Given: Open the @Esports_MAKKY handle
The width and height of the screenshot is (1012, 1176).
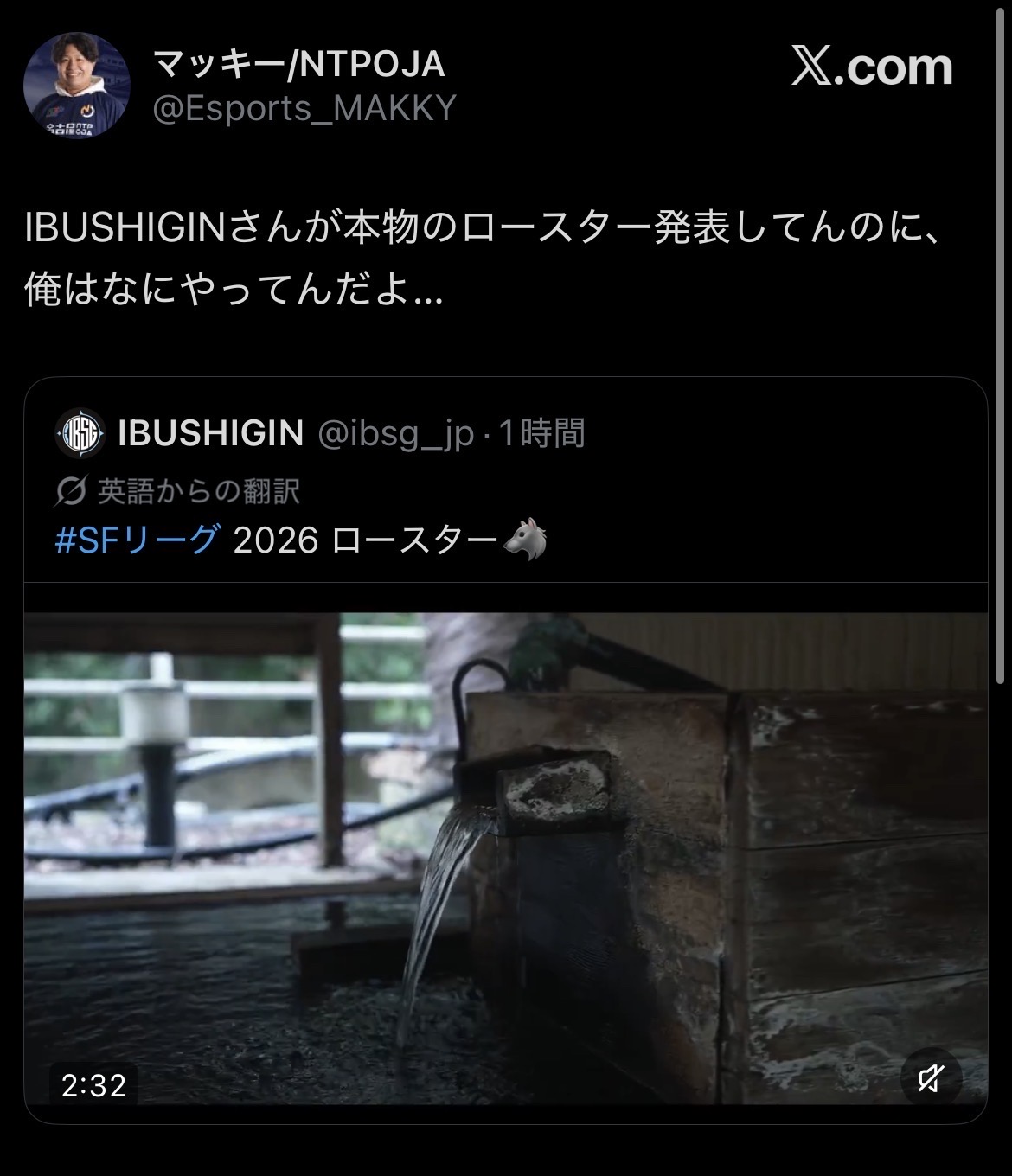Looking at the screenshot, I should (304, 109).
